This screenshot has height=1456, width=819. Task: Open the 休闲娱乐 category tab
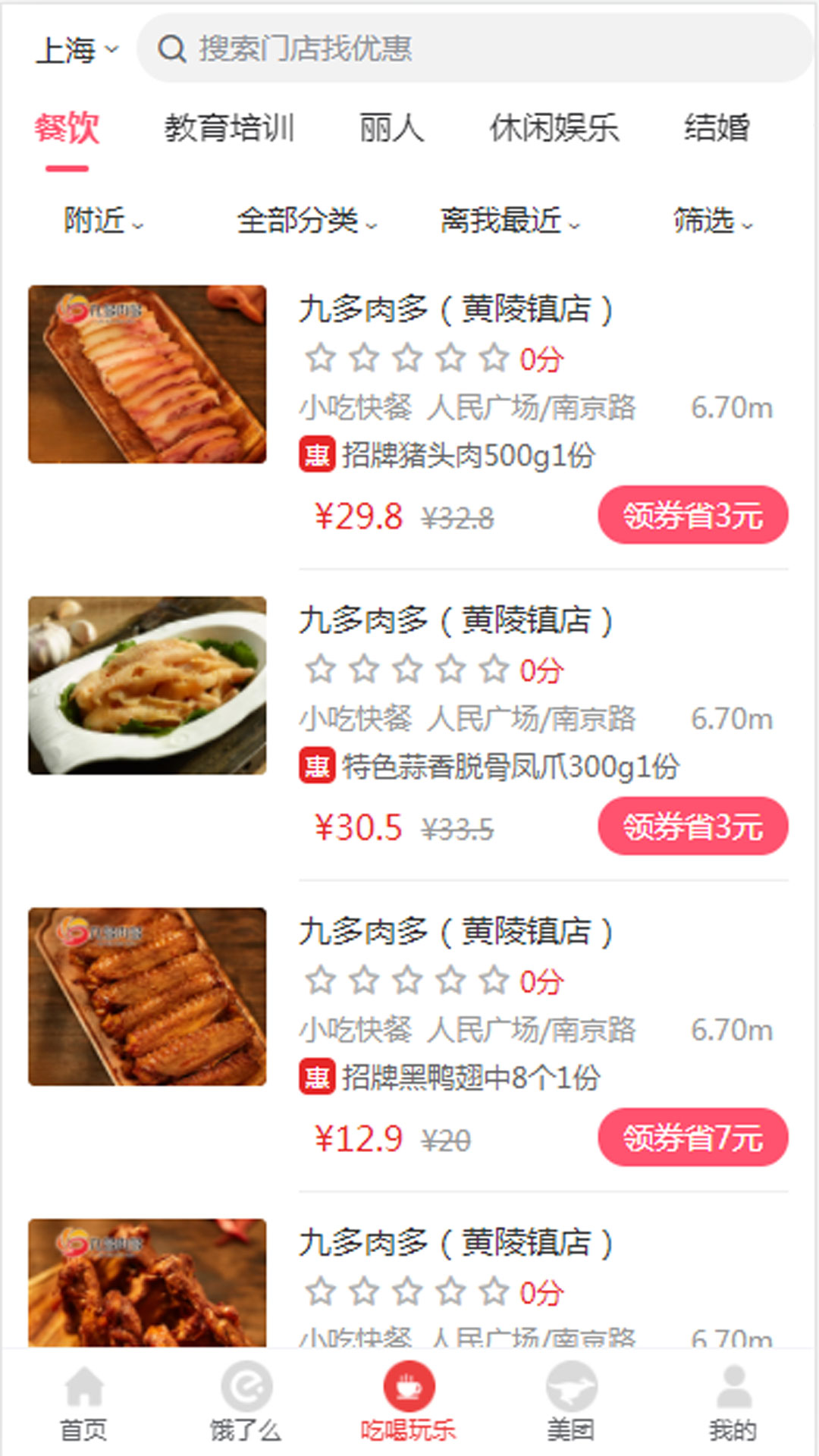tap(556, 129)
